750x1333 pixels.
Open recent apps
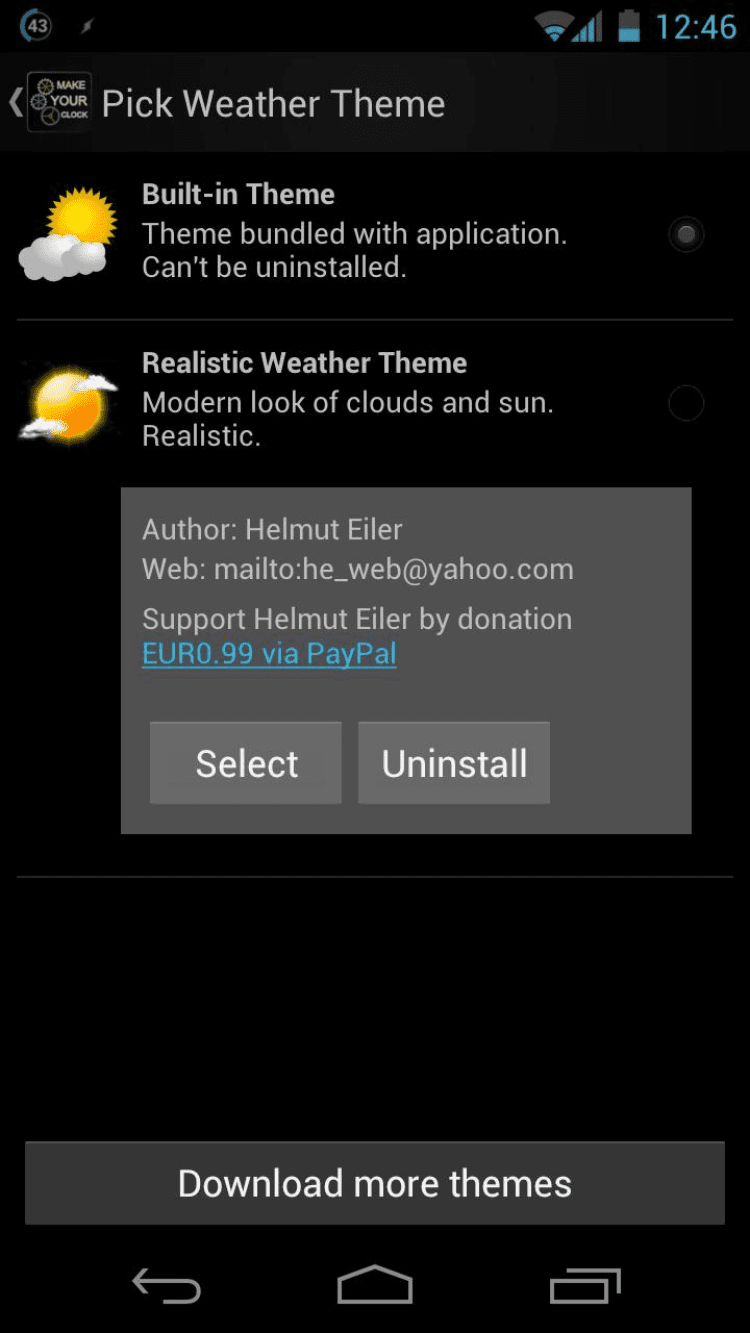point(585,1286)
